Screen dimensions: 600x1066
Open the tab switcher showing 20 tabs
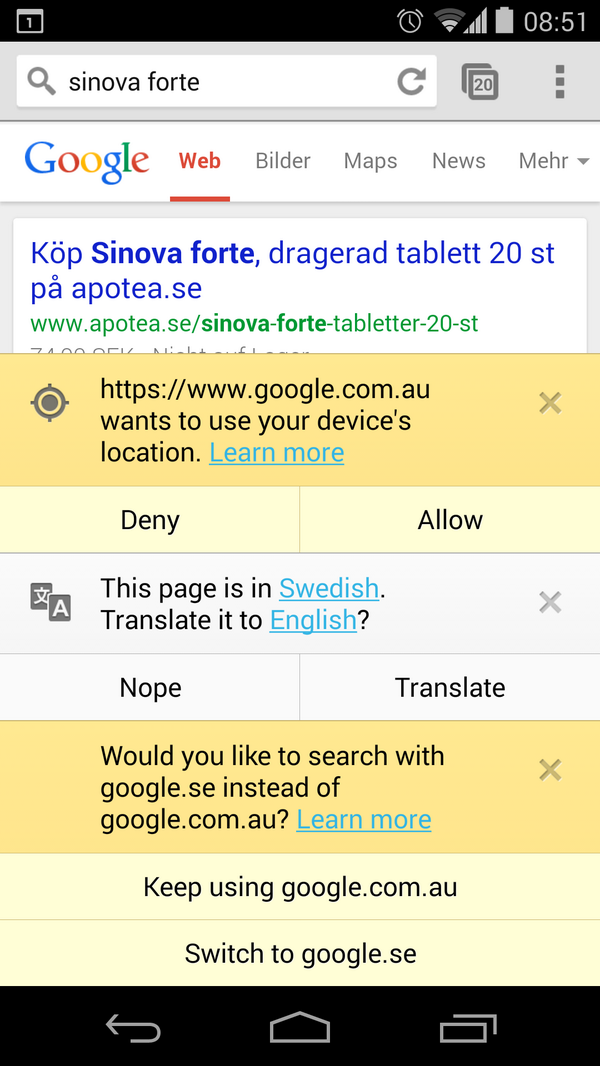pos(482,82)
